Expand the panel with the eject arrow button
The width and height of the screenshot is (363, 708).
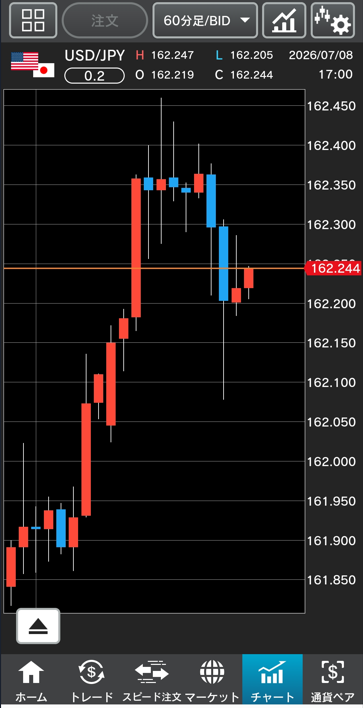[38, 626]
